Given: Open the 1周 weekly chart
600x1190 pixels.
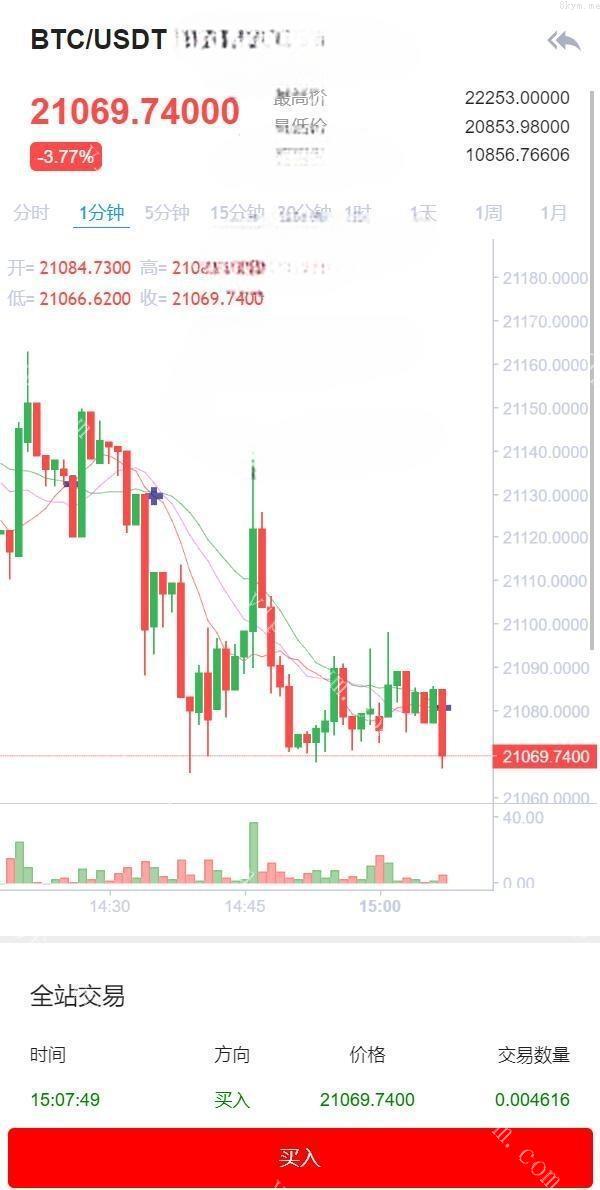Looking at the screenshot, I should coord(489,213).
